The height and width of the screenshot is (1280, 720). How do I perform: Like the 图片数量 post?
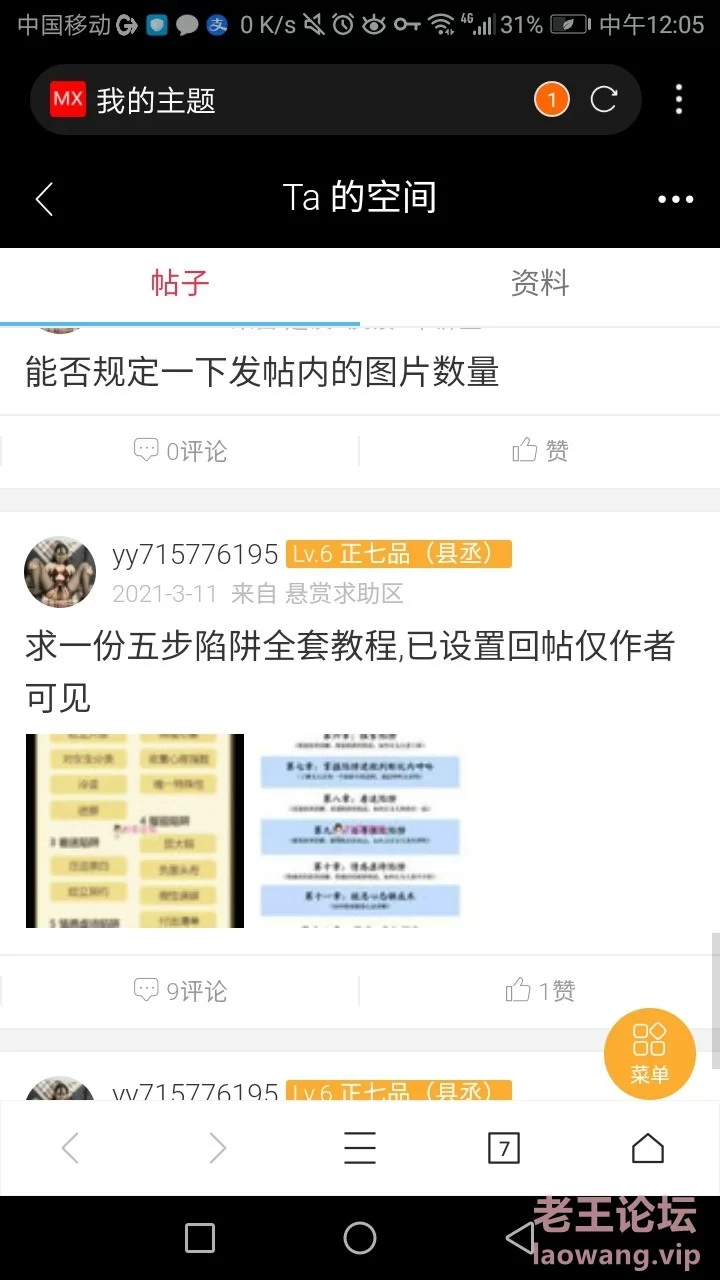[x=540, y=451]
